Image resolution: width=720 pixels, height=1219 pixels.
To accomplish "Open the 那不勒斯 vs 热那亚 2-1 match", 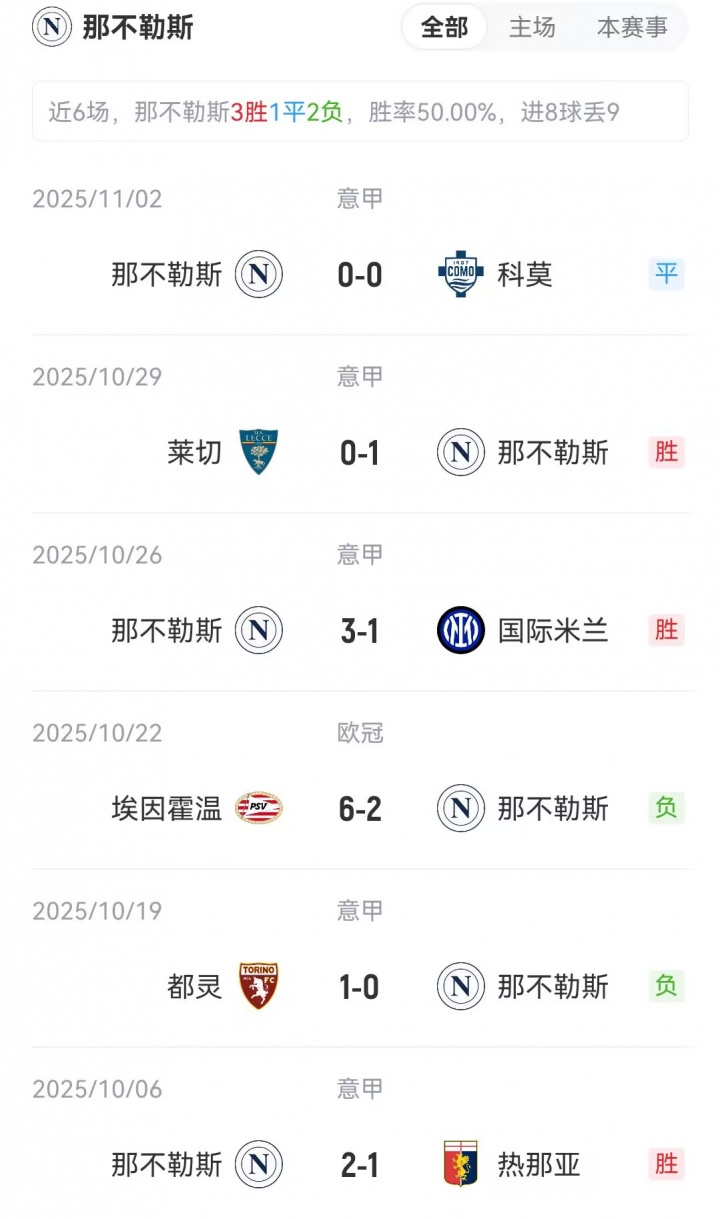I will [360, 1164].
